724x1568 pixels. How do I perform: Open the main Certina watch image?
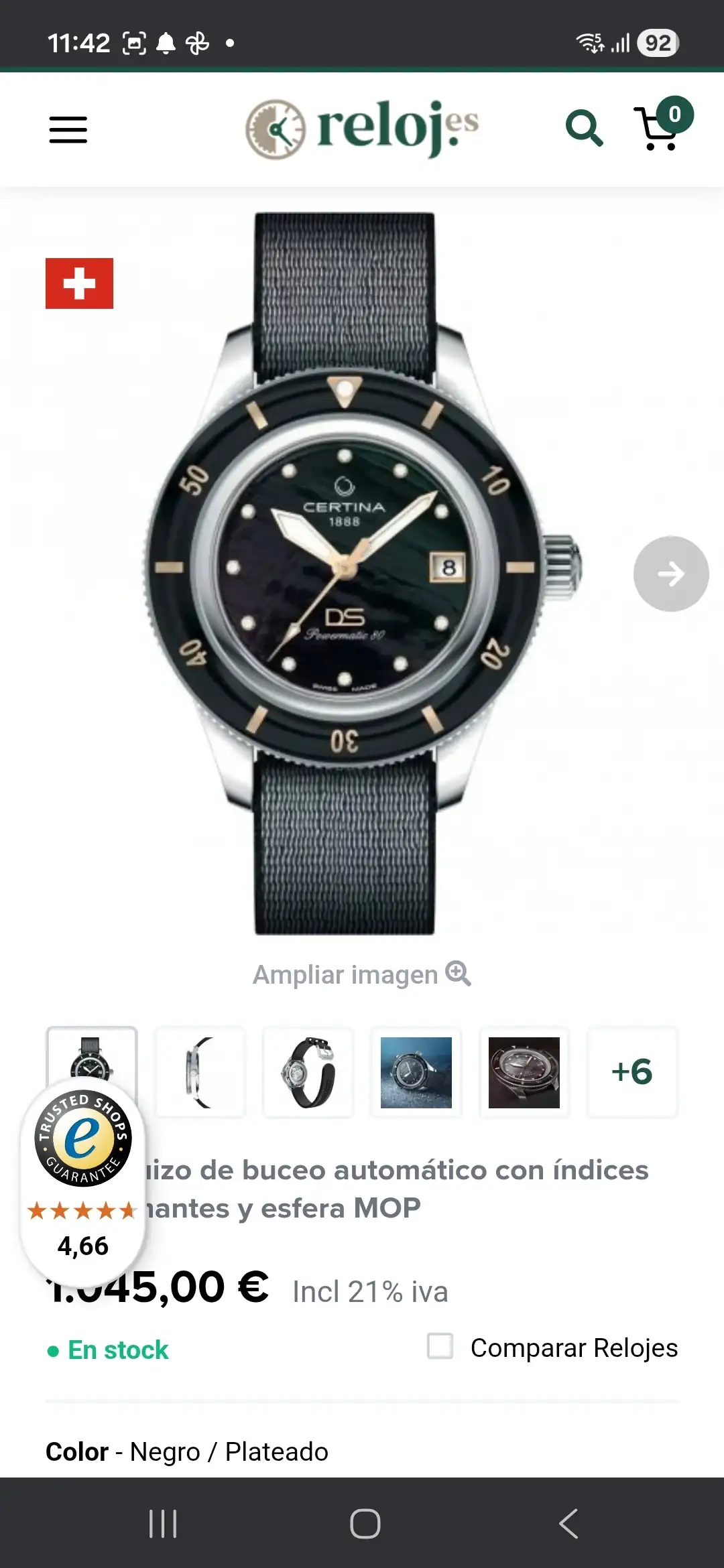click(x=345, y=573)
